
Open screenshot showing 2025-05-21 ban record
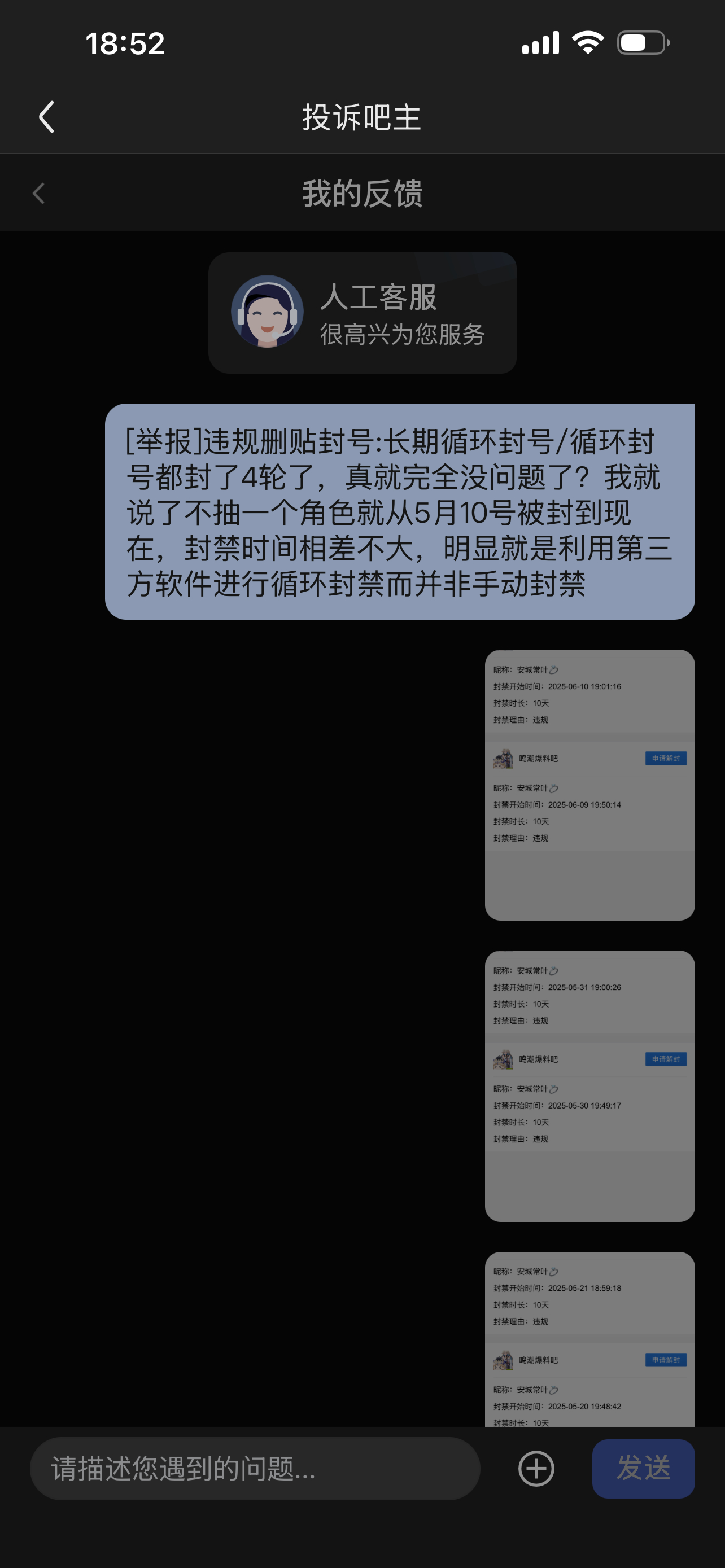(x=589, y=1339)
